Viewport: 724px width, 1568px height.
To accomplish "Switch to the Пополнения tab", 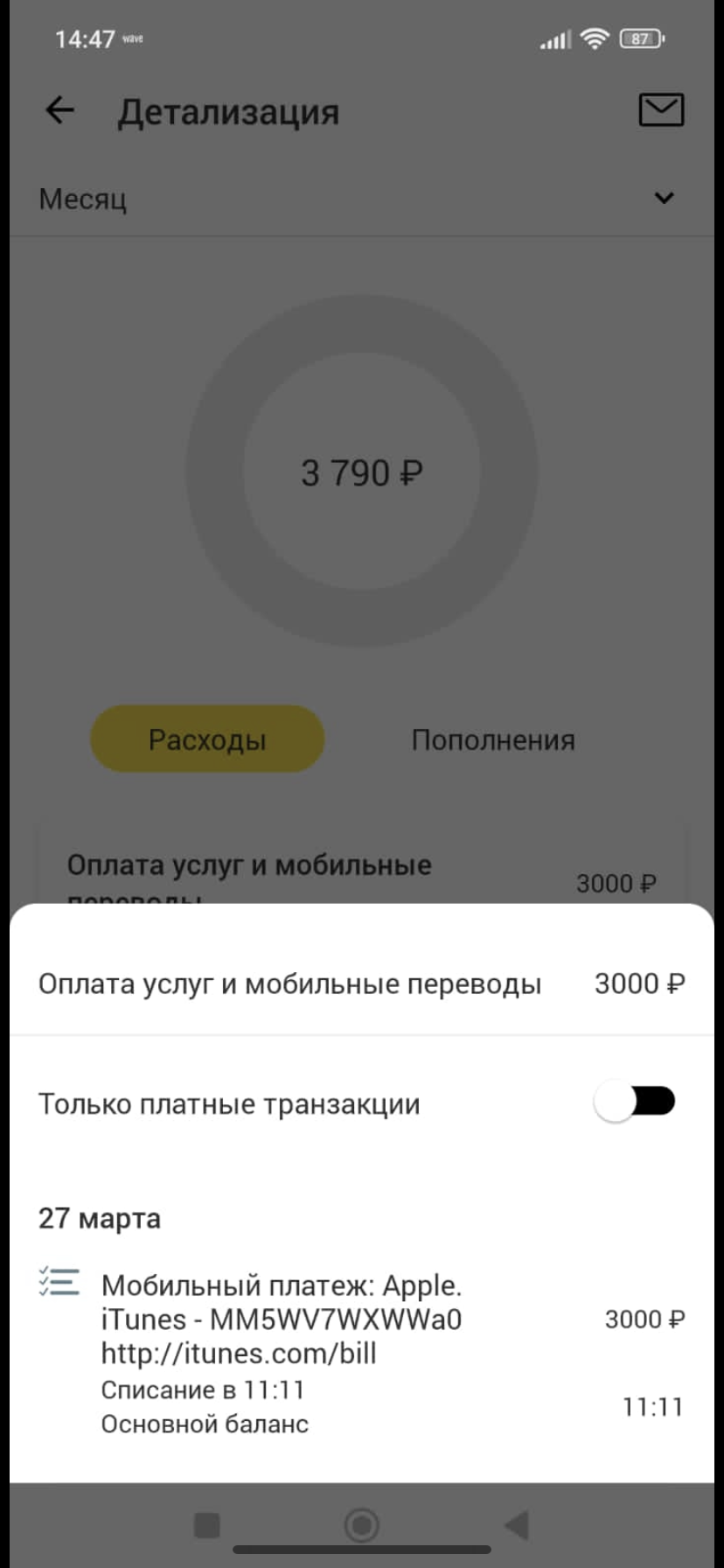I will click(493, 740).
